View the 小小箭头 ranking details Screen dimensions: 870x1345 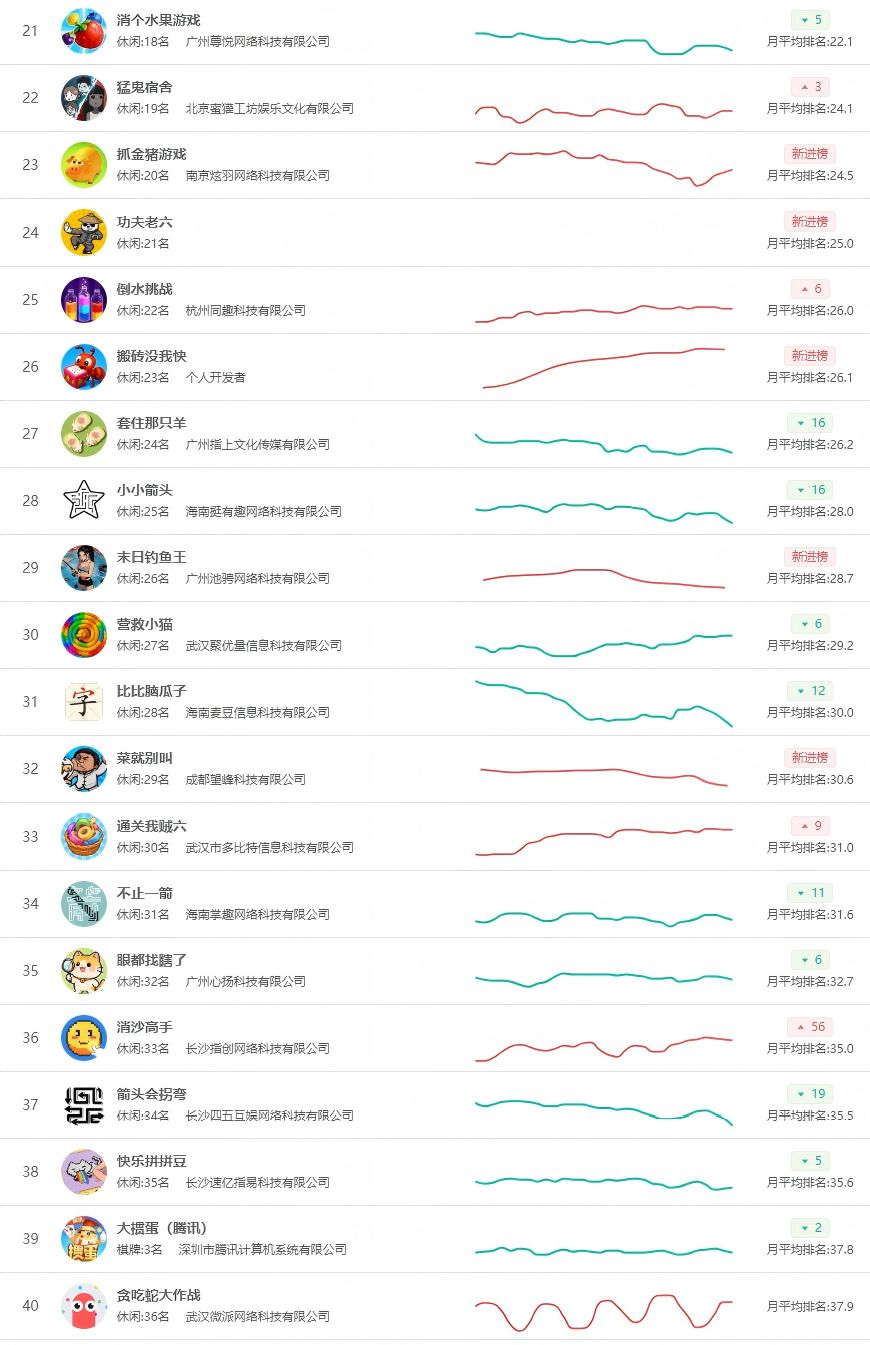435,500
